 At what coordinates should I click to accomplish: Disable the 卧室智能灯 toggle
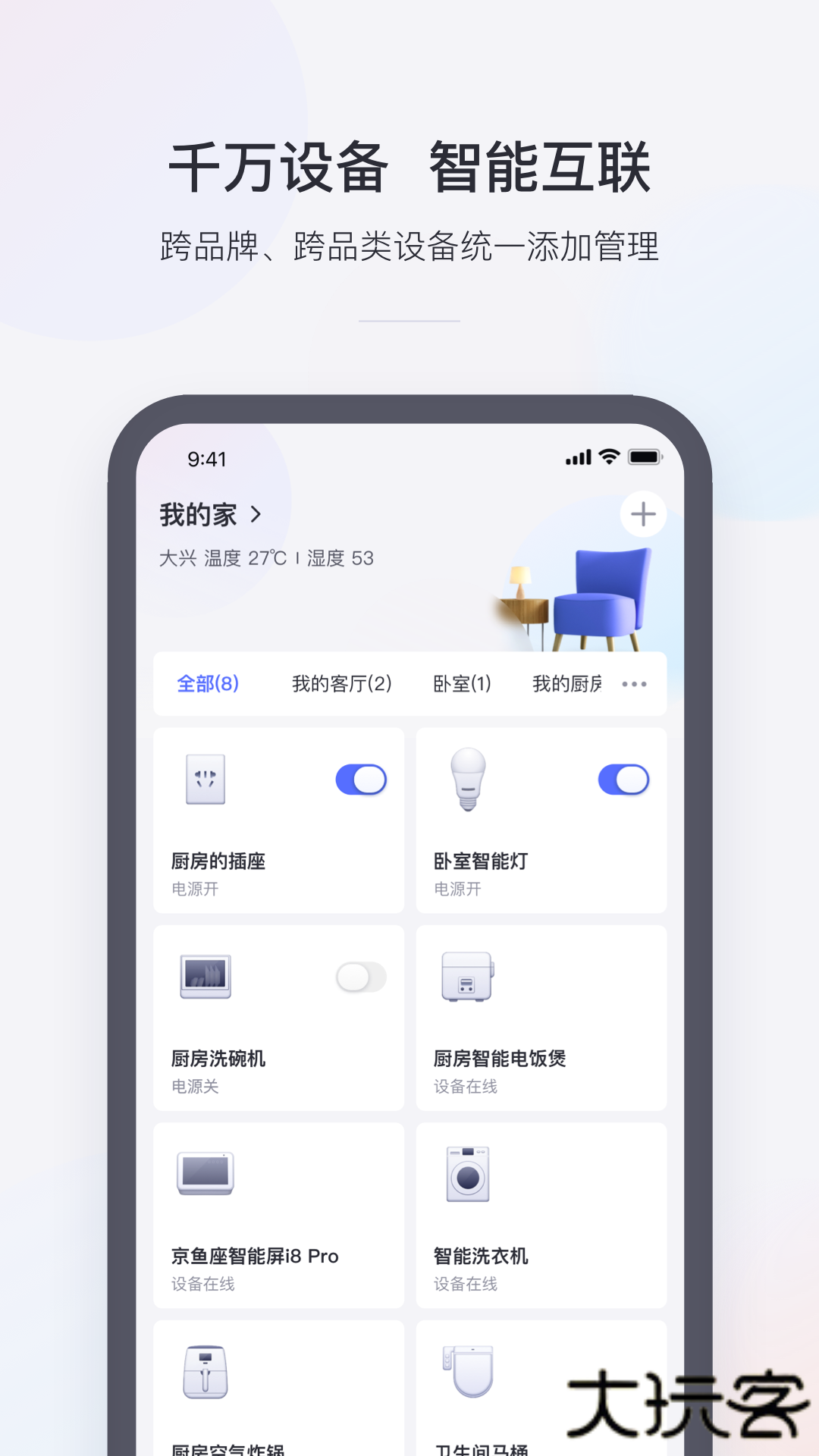tap(623, 779)
